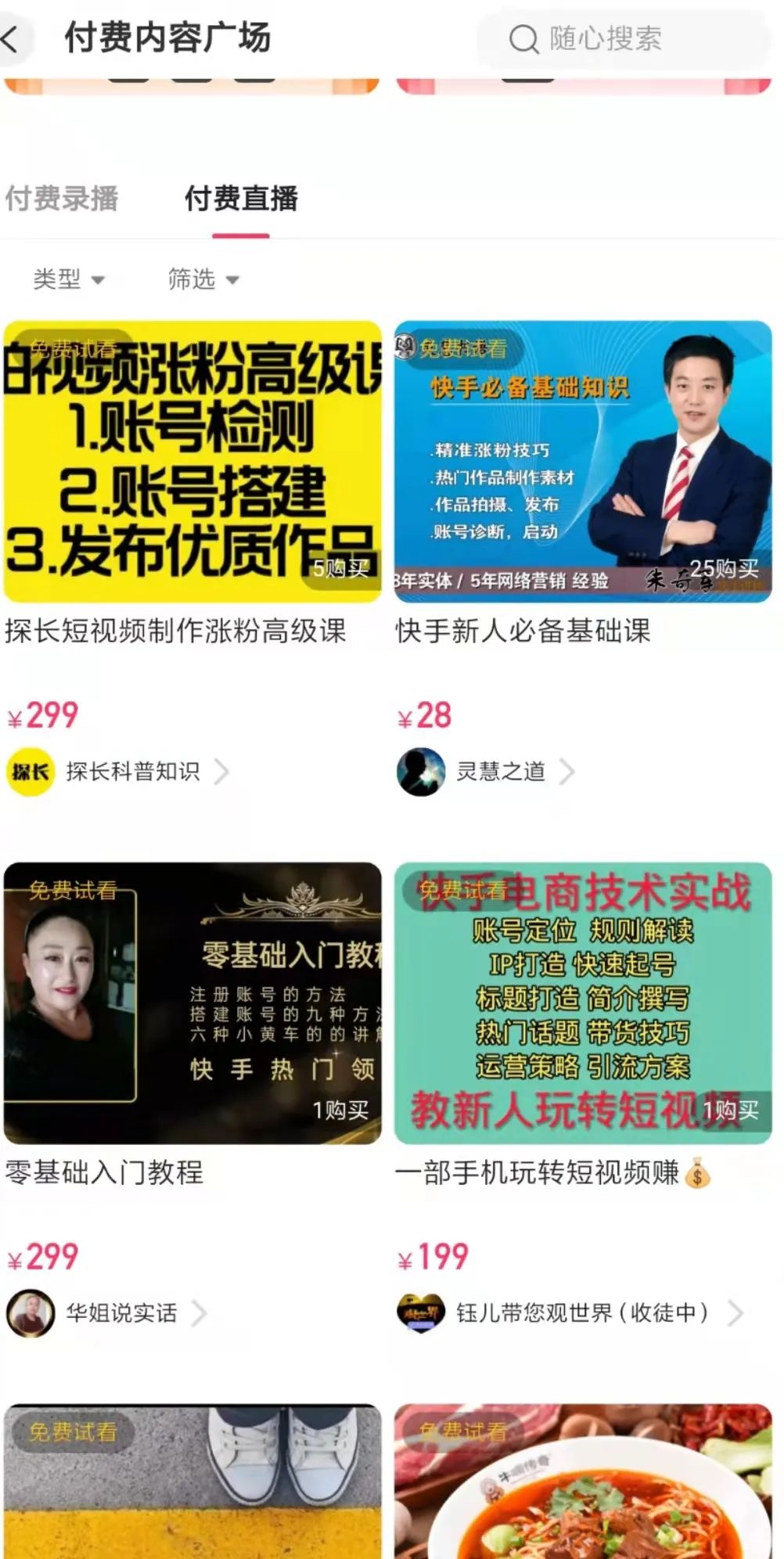
Task: Open course 一部手机玩转短视频赚
Action: pyautogui.click(x=583, y=1003)
